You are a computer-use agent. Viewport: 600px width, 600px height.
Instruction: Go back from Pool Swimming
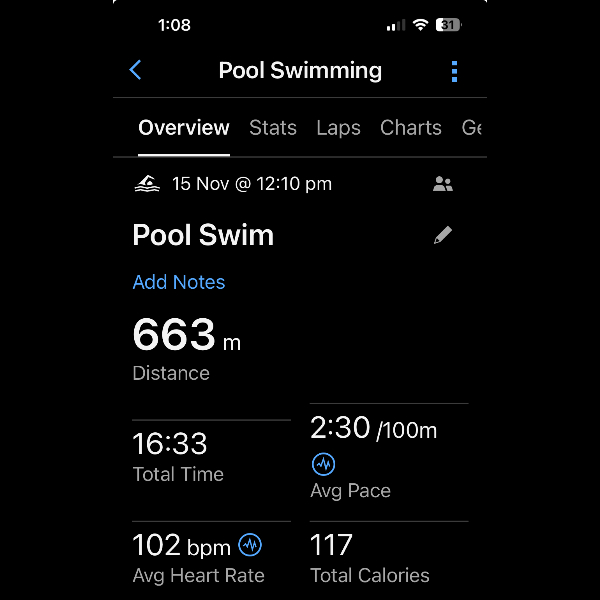(x=136, y=70)
